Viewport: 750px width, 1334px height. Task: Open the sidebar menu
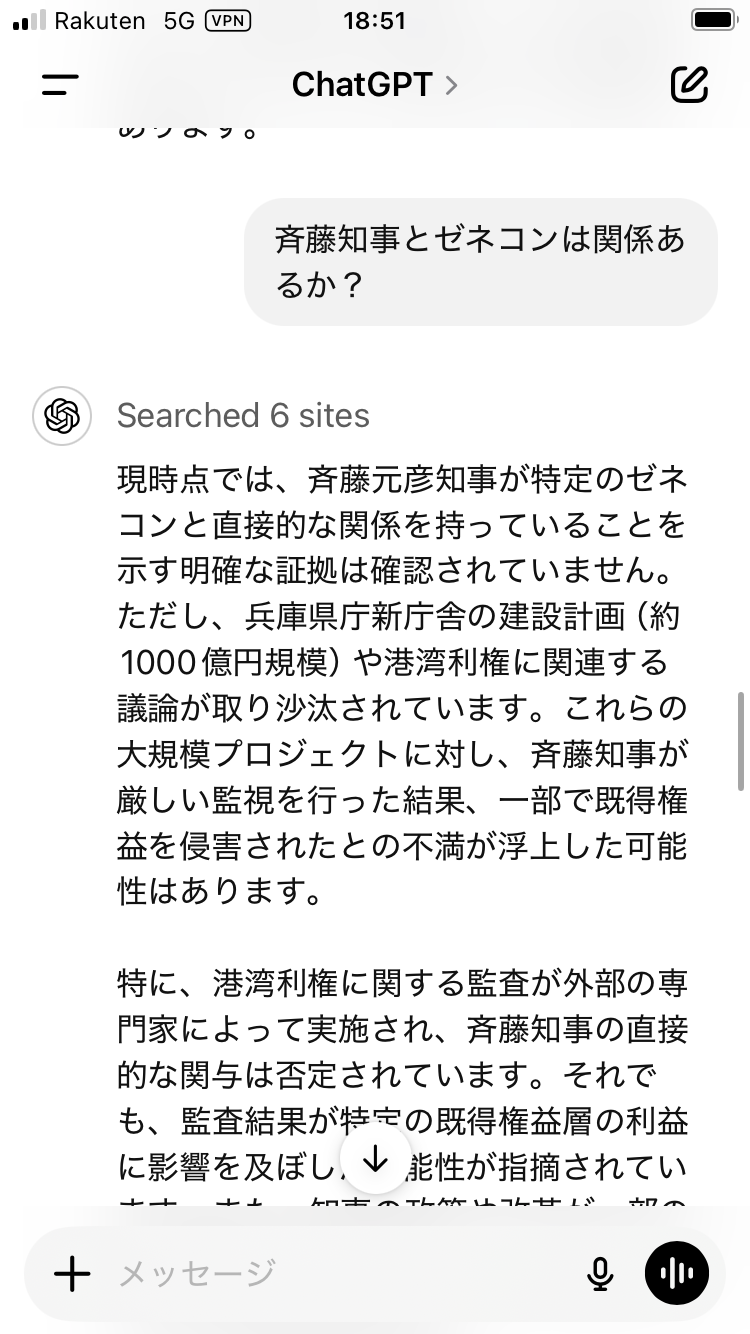click(x=60, y=85)
